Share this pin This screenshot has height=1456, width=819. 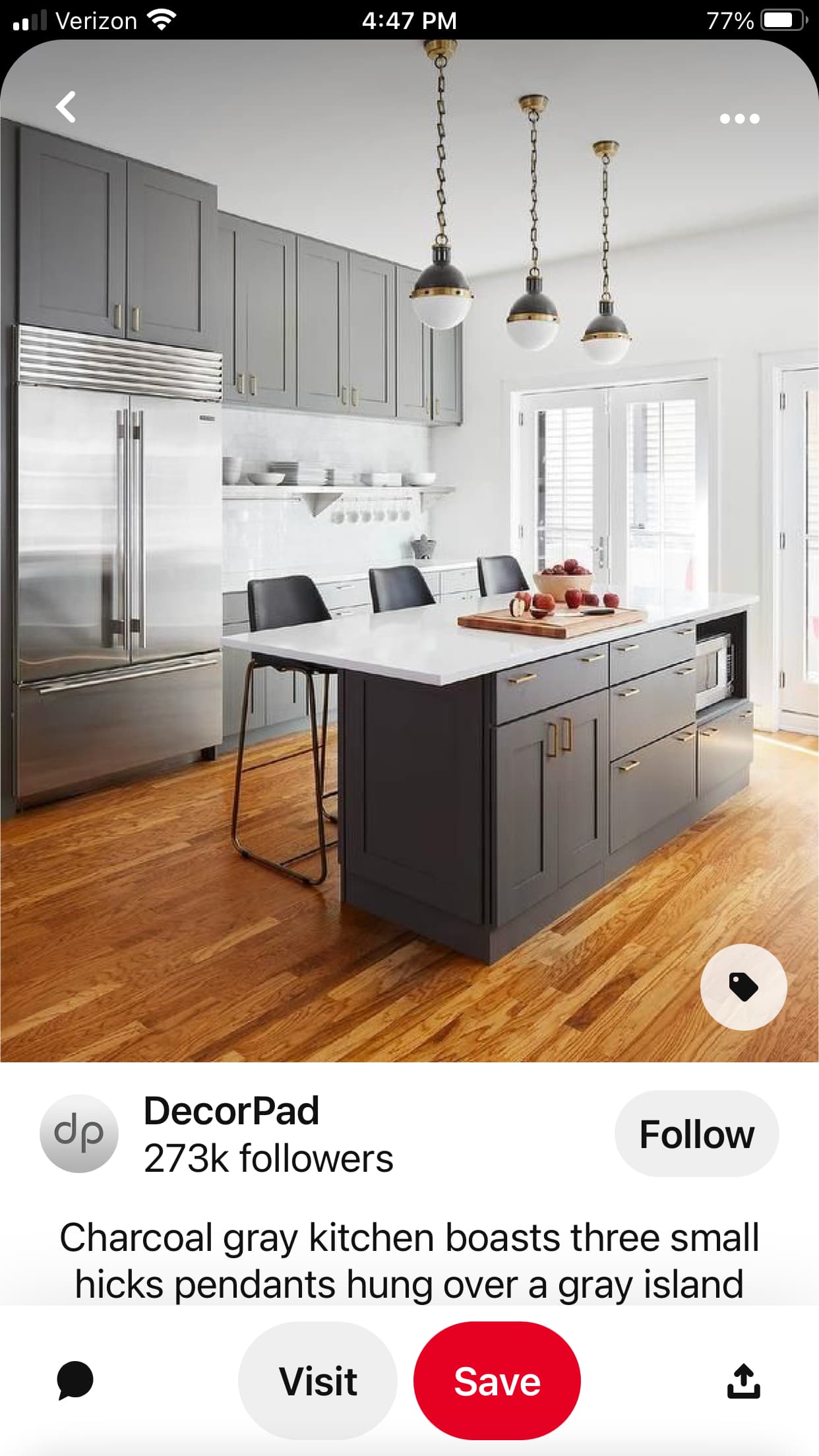coord(743,1381)
